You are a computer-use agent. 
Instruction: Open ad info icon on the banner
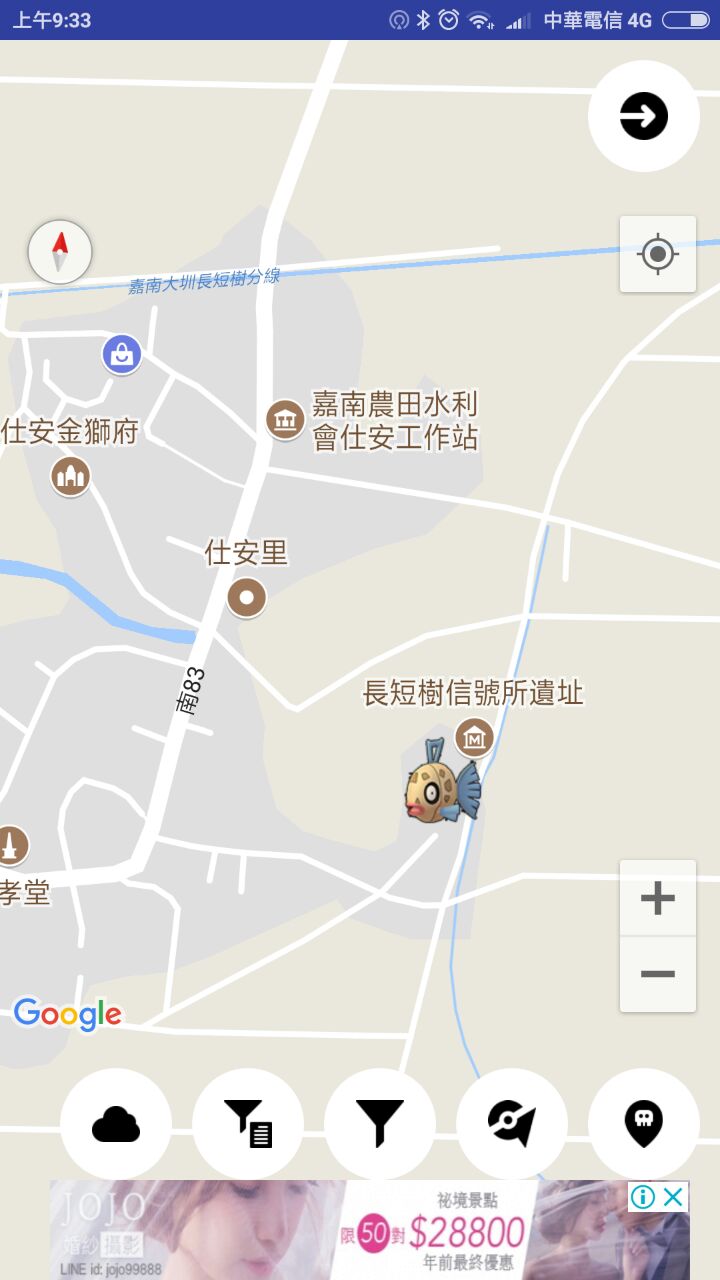coord(643,1197)
